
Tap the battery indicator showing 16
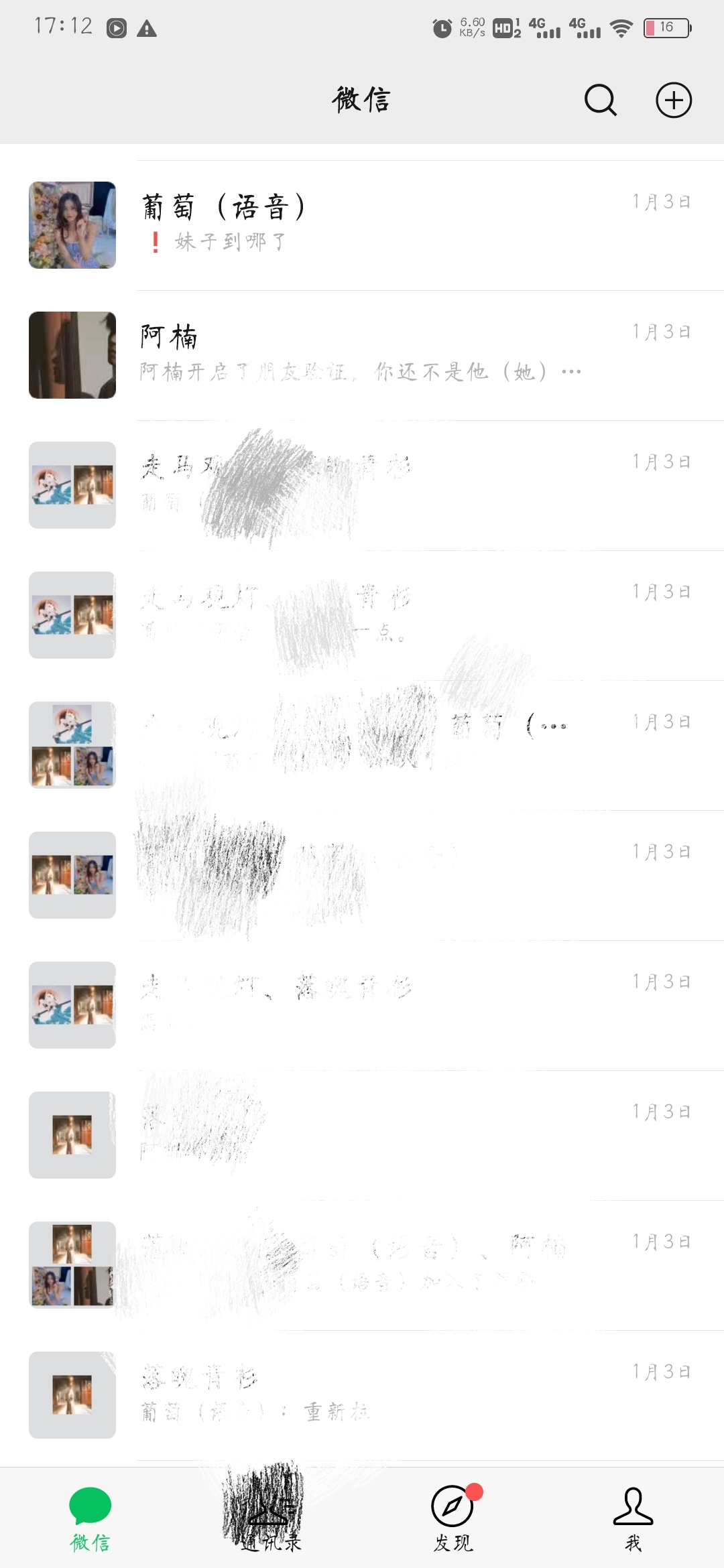(x=667, y=28)
